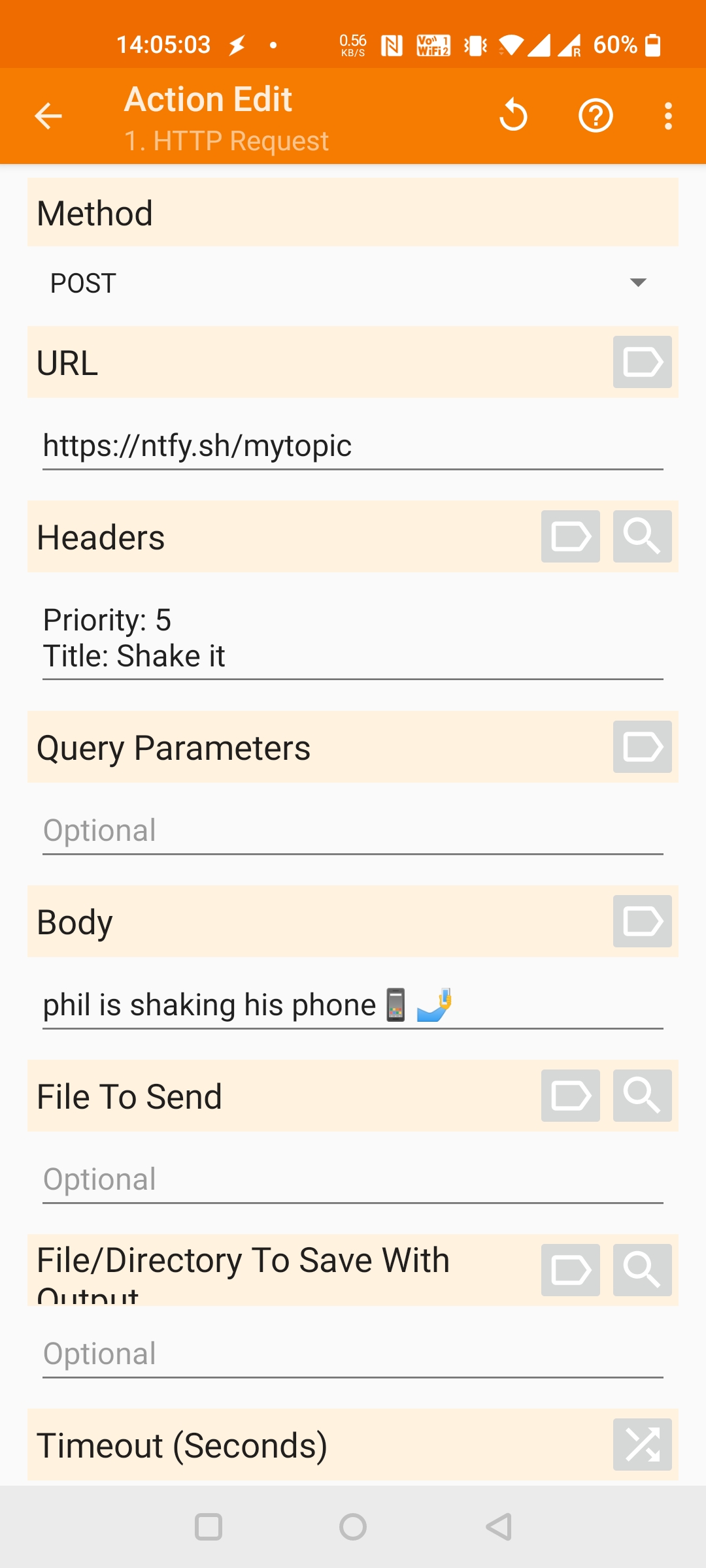Viewport: 706px width, 1568px height.
Task: Tap the tag icon beside File To Send
Action: tap(570, 1096)
